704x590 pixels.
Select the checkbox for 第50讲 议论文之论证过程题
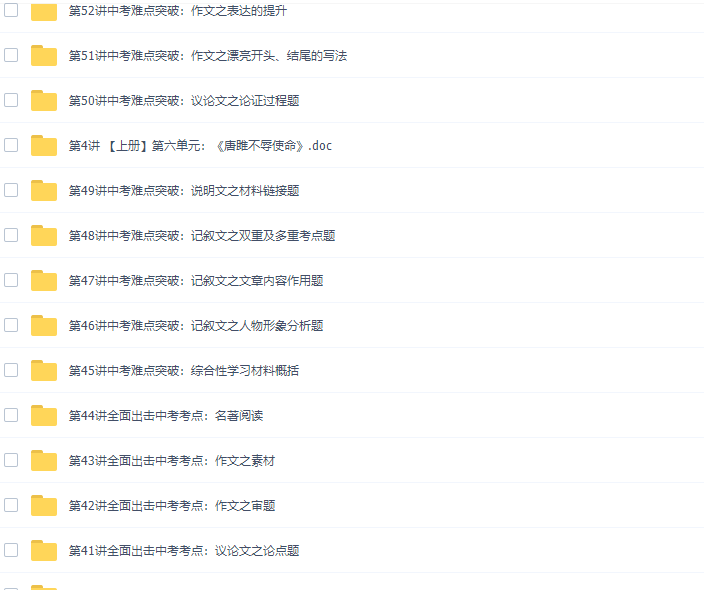point(11,100)
